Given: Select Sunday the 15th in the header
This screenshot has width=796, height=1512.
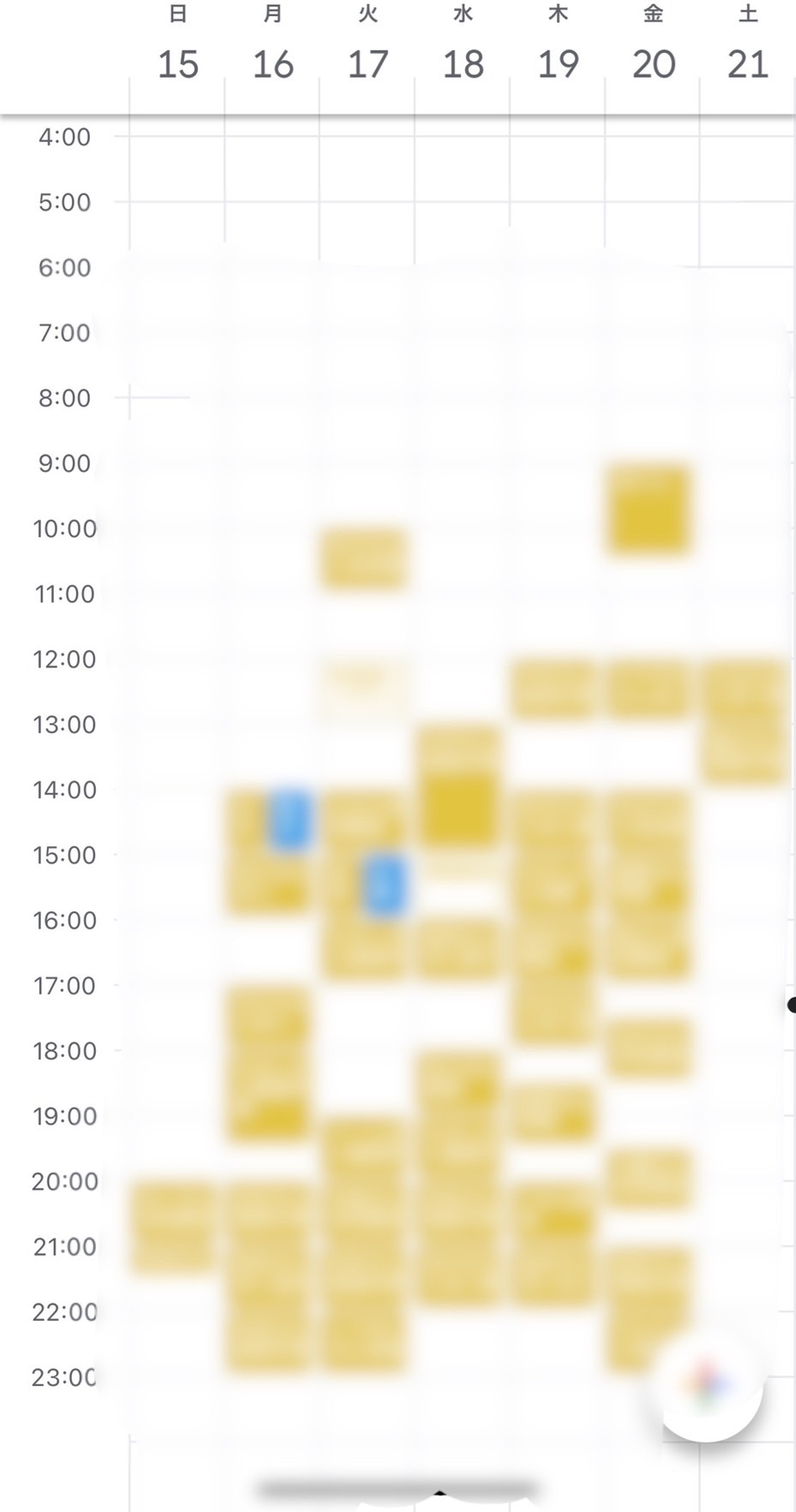Looking at the screenshot, I should click(178, 64).
